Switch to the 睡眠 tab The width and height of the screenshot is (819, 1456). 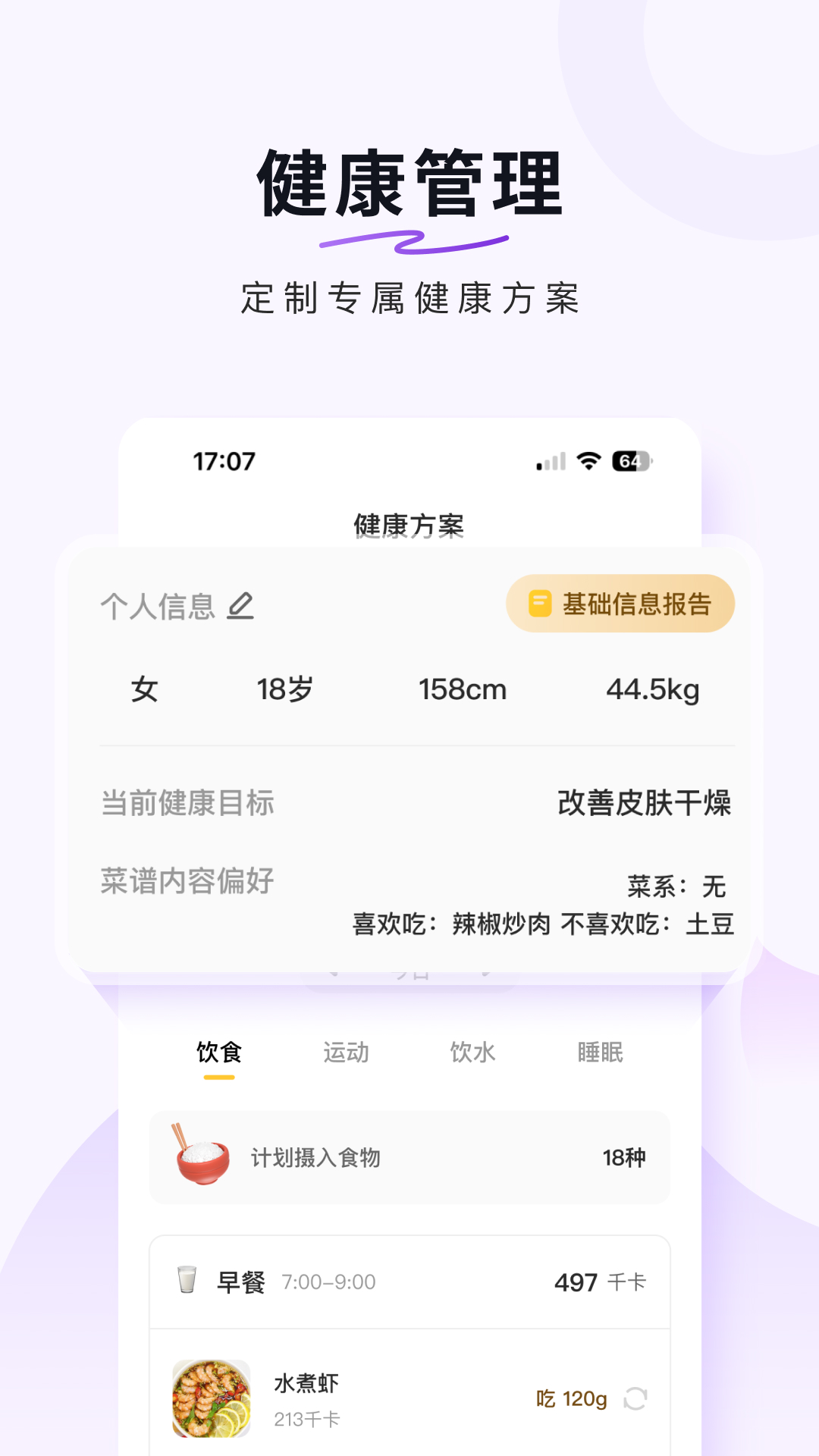pyautogui.click(x=598, y=1052)
